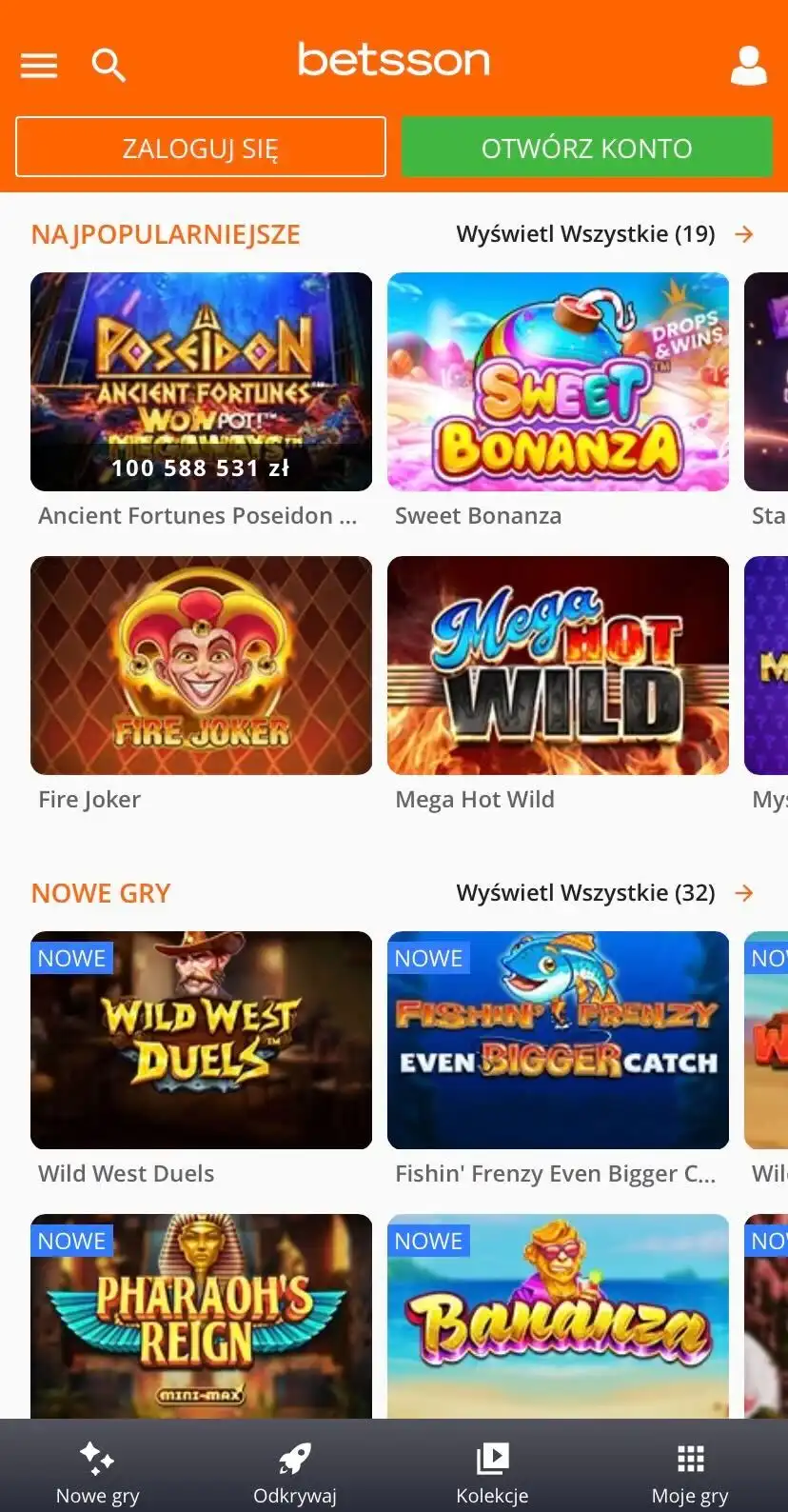Switch to the Nowe gry tab

coord(98,1472)
